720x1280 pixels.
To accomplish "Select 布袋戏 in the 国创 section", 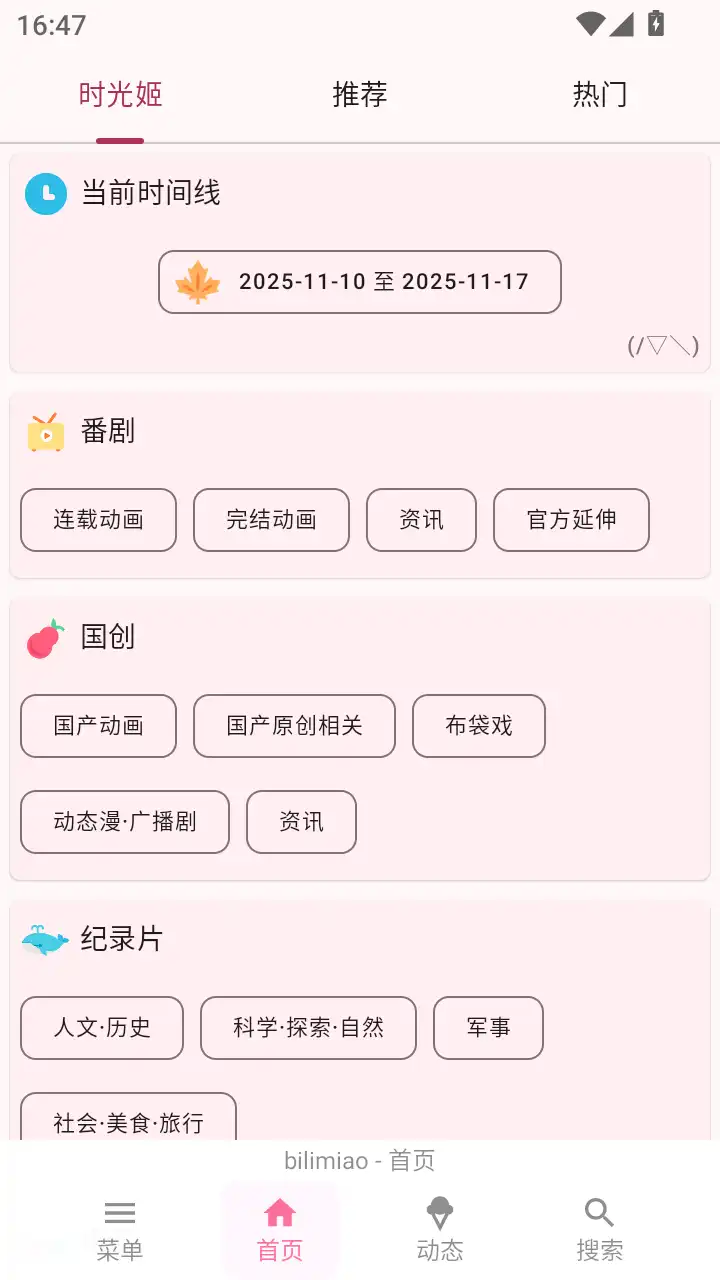I will tap(478, 727).
